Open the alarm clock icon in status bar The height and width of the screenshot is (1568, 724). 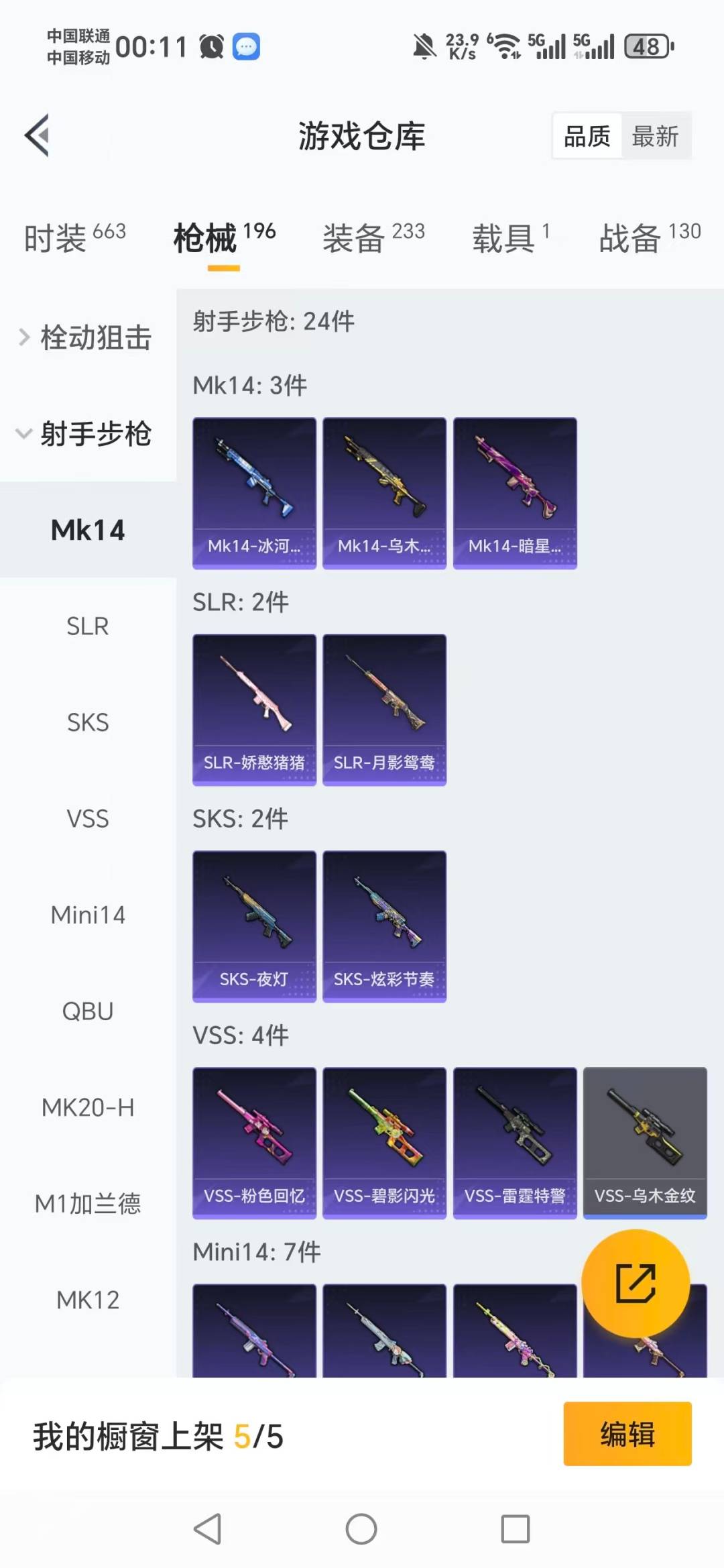(x=210, y=46)
